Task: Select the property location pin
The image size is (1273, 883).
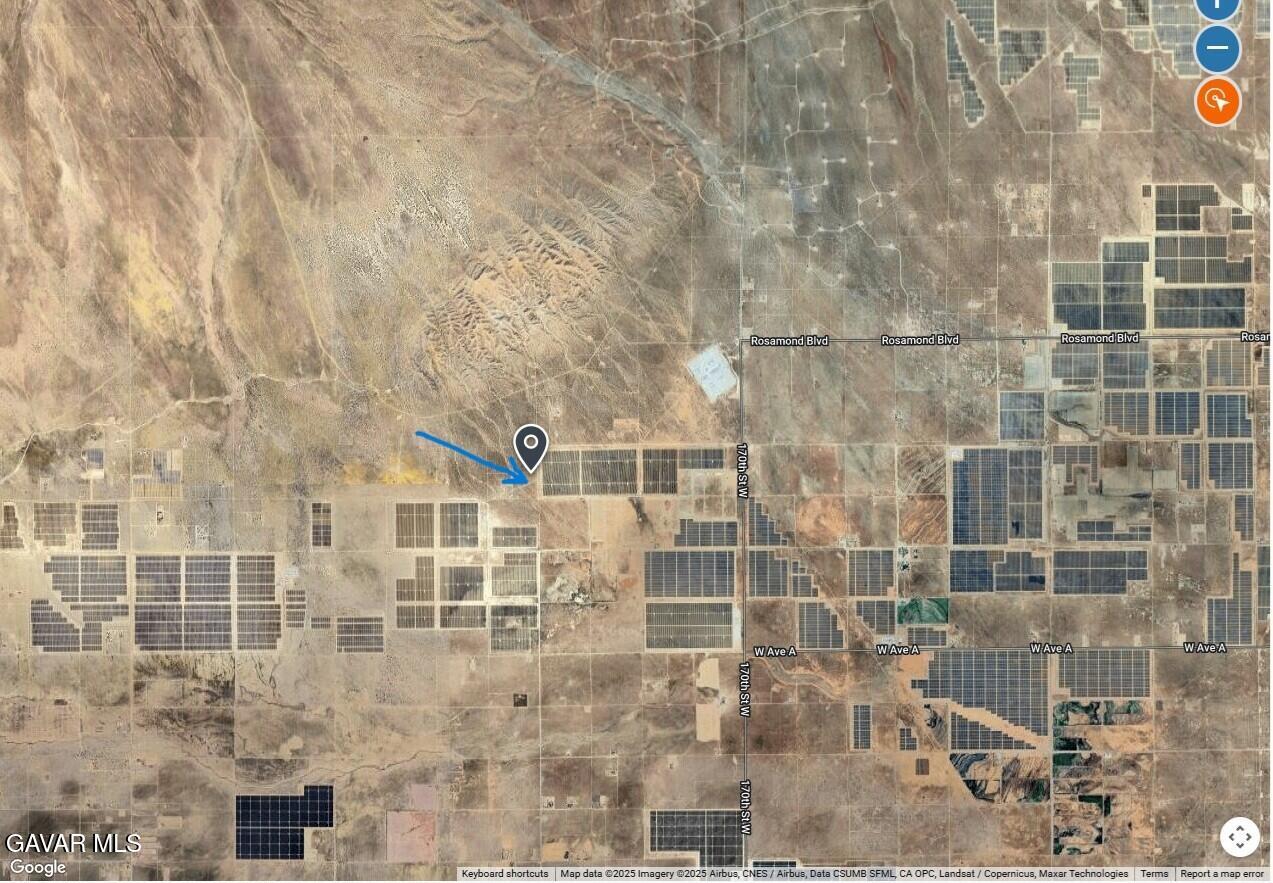Action: [x=531, y=446]
